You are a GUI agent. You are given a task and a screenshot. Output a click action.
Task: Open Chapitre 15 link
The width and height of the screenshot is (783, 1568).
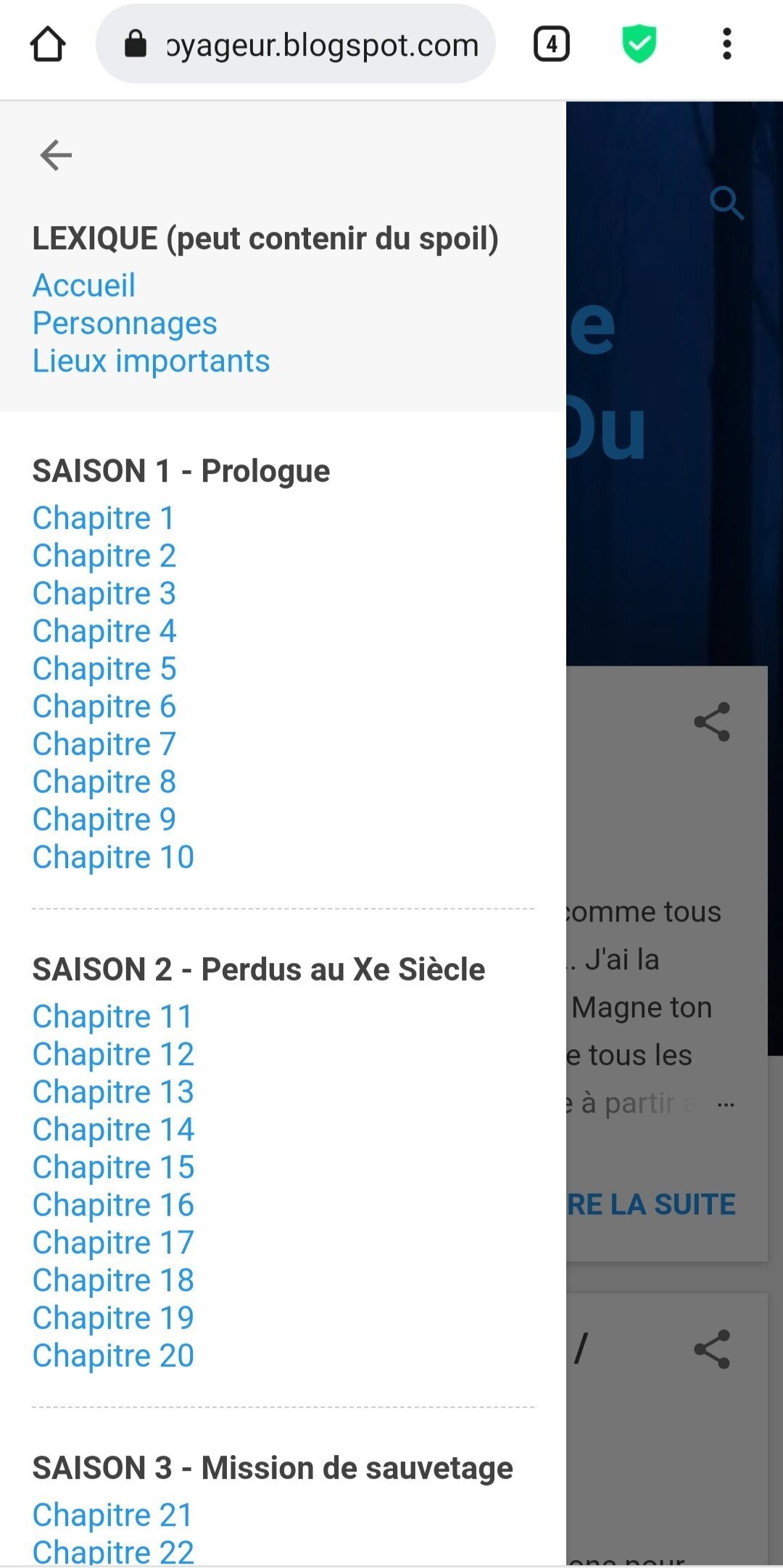coord(113,1167)
